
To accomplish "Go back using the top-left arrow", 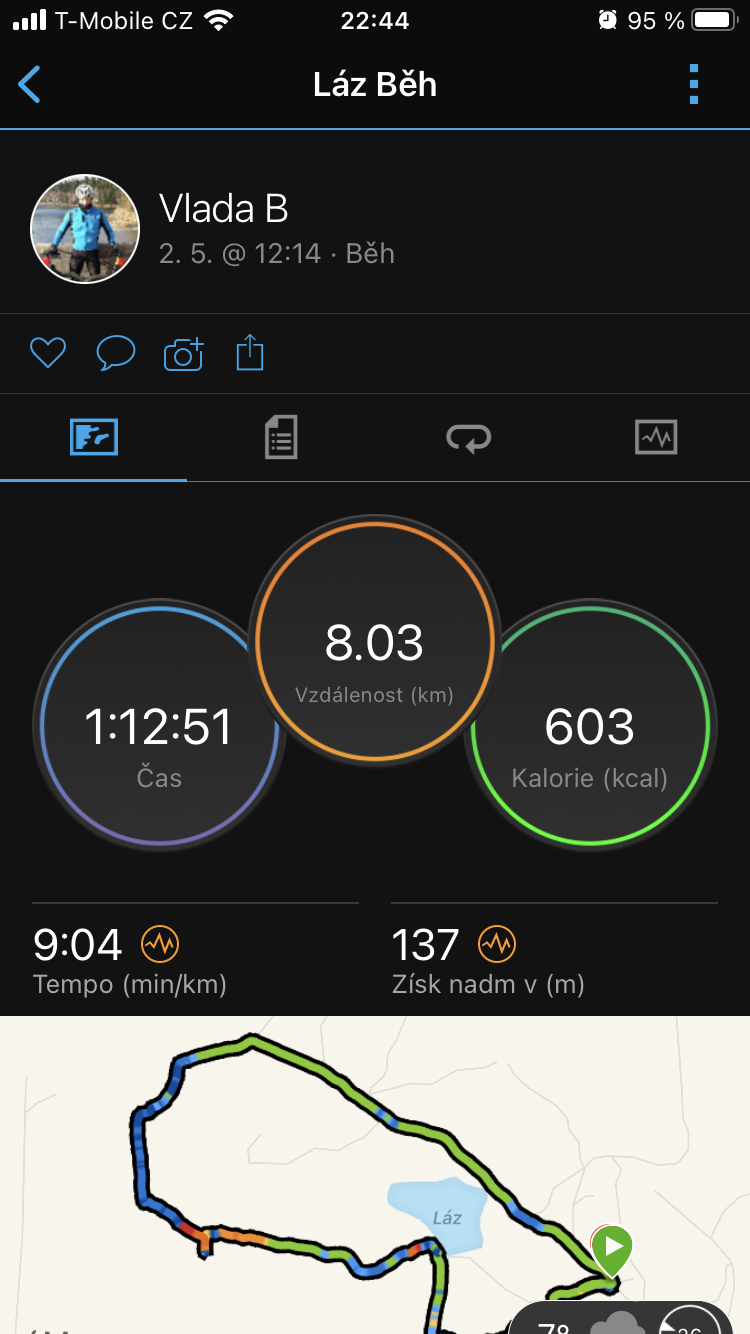I will [x=30, y=85].
